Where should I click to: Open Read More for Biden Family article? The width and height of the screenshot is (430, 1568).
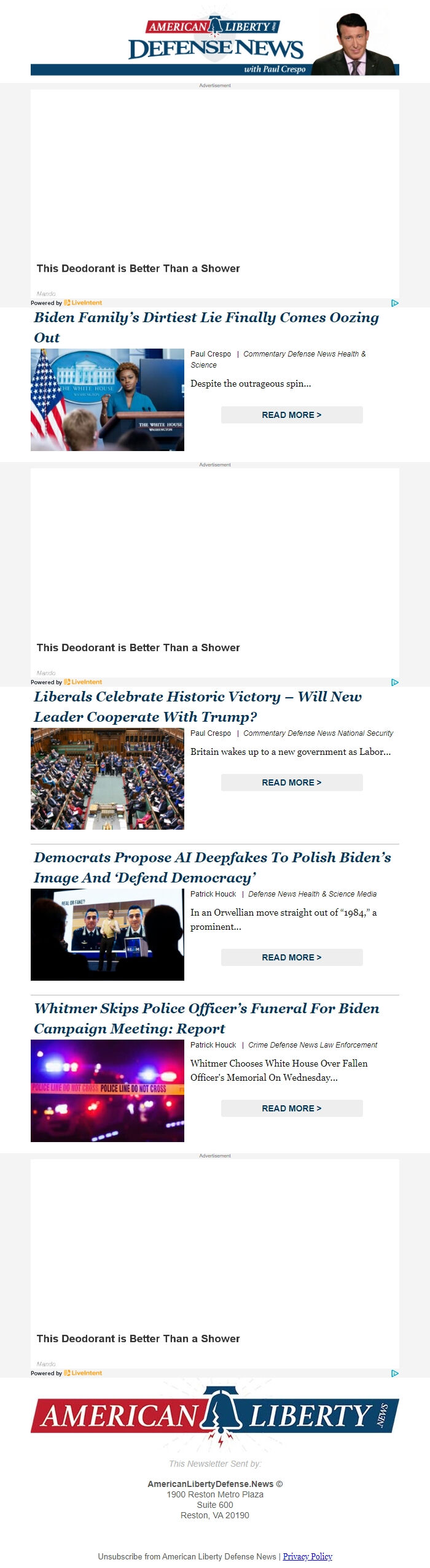[x=291, y=415]
